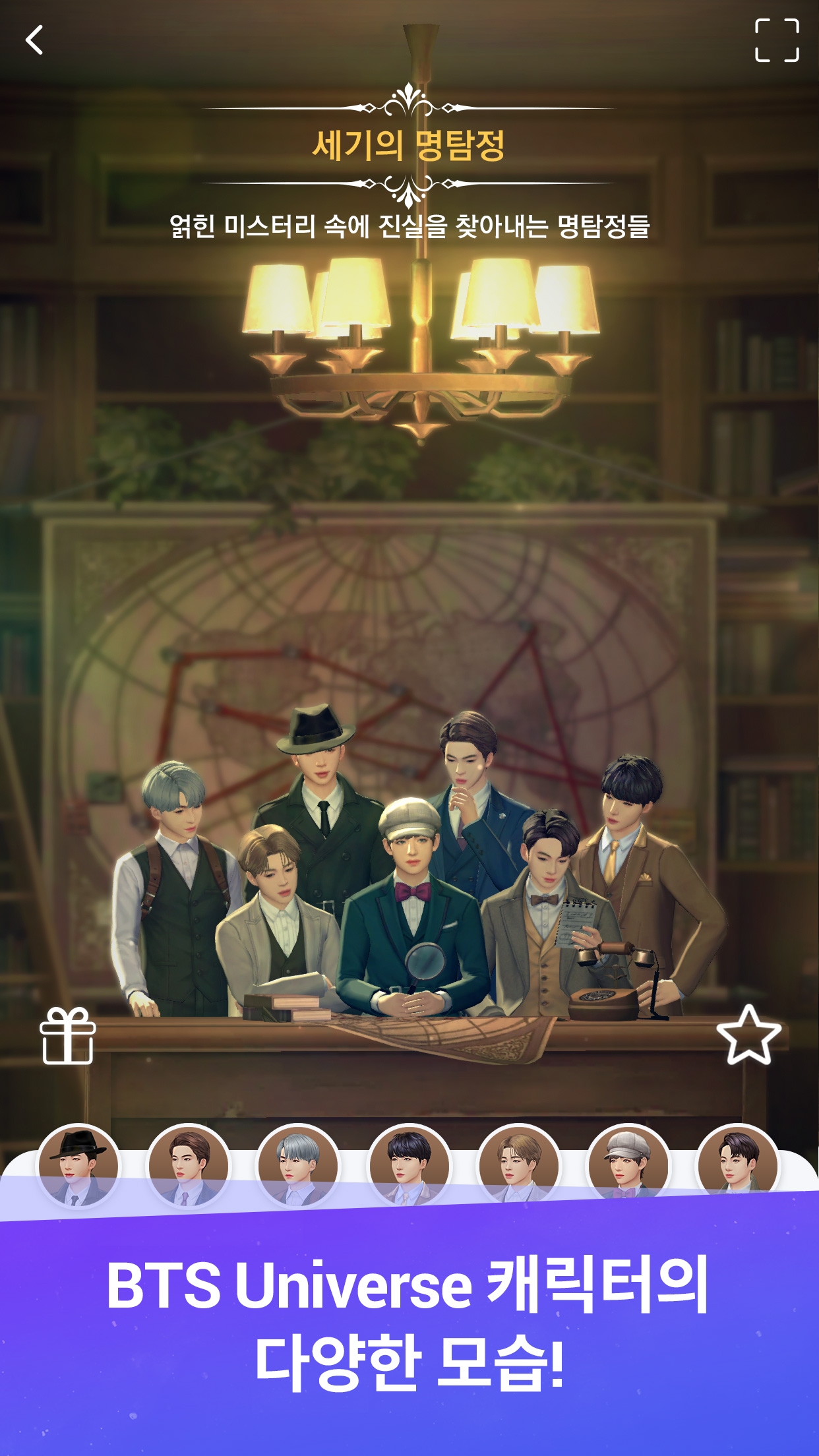Pick the second avatar with brown swept hair
819x1456 pixels.
[189, 1165]
